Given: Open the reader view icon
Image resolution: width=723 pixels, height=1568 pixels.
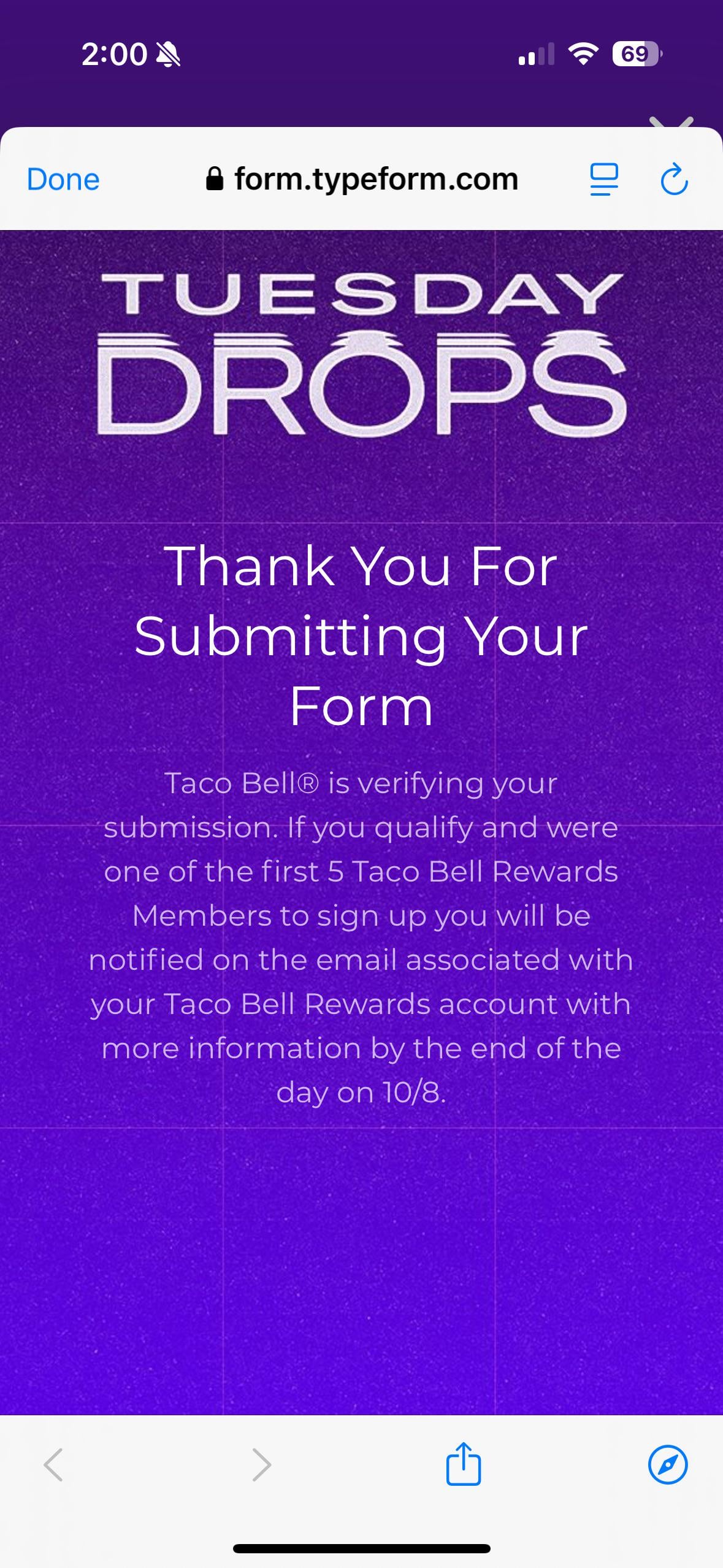Looking at the screenshot, I should pos(604,180).
